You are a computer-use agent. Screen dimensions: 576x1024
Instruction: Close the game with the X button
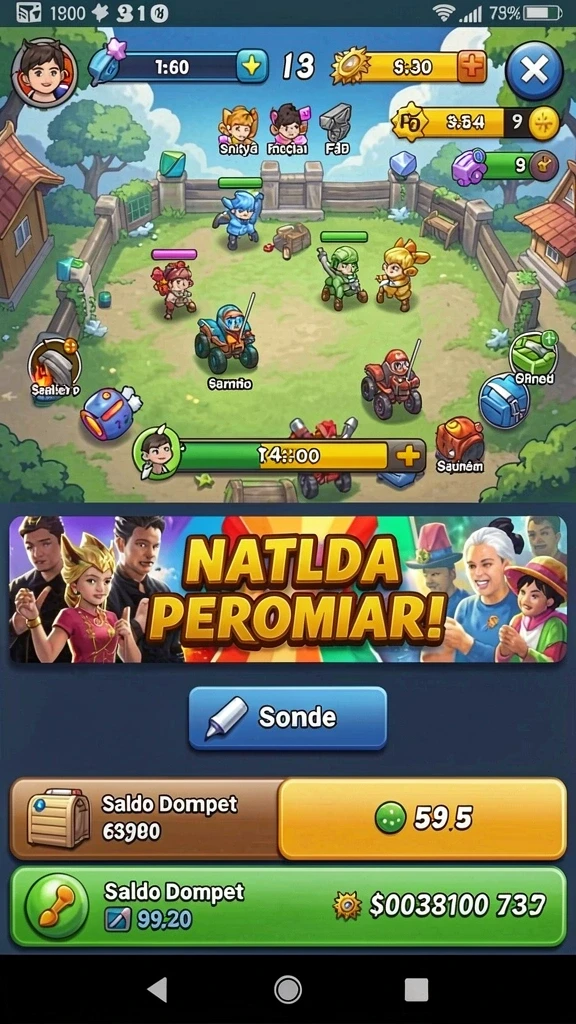coord(534,71)
